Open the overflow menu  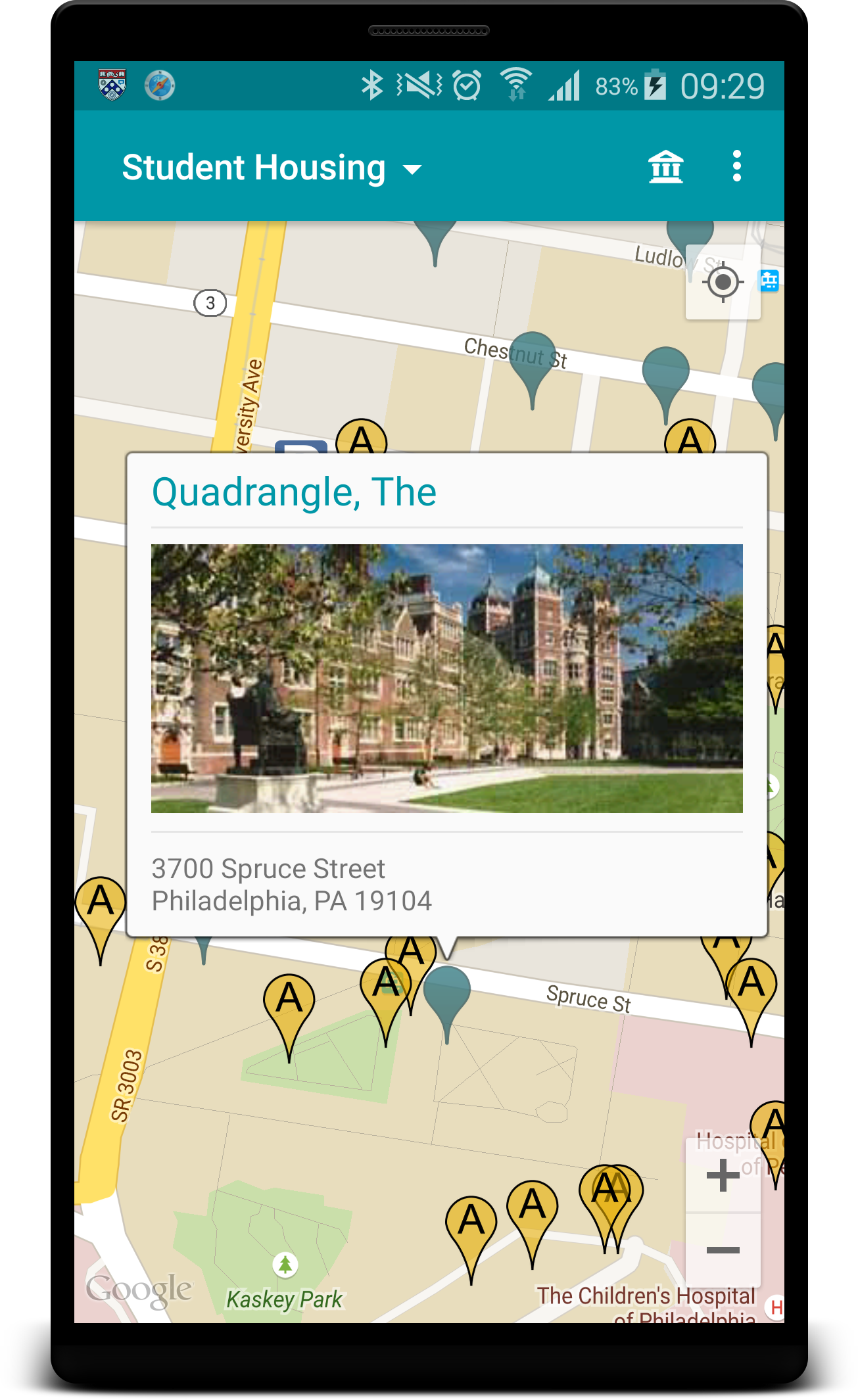(736, 166)
